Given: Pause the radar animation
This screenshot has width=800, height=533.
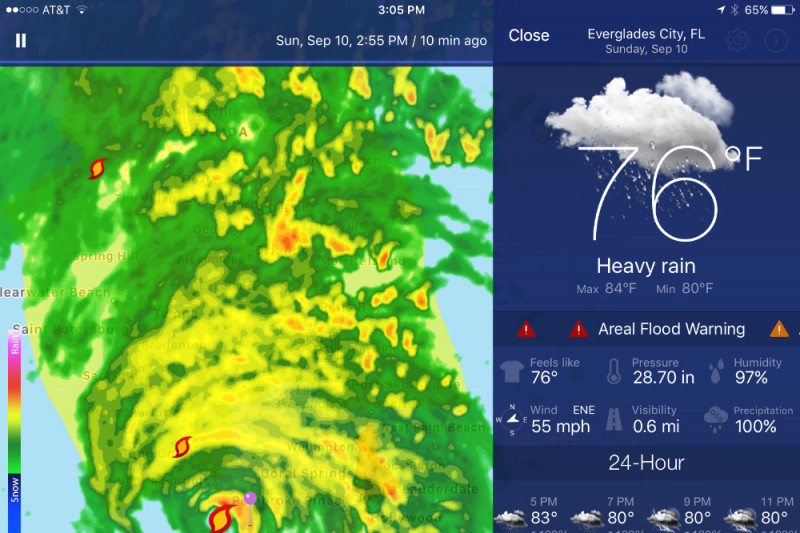Looking at the screenshot, I should 21,41.
